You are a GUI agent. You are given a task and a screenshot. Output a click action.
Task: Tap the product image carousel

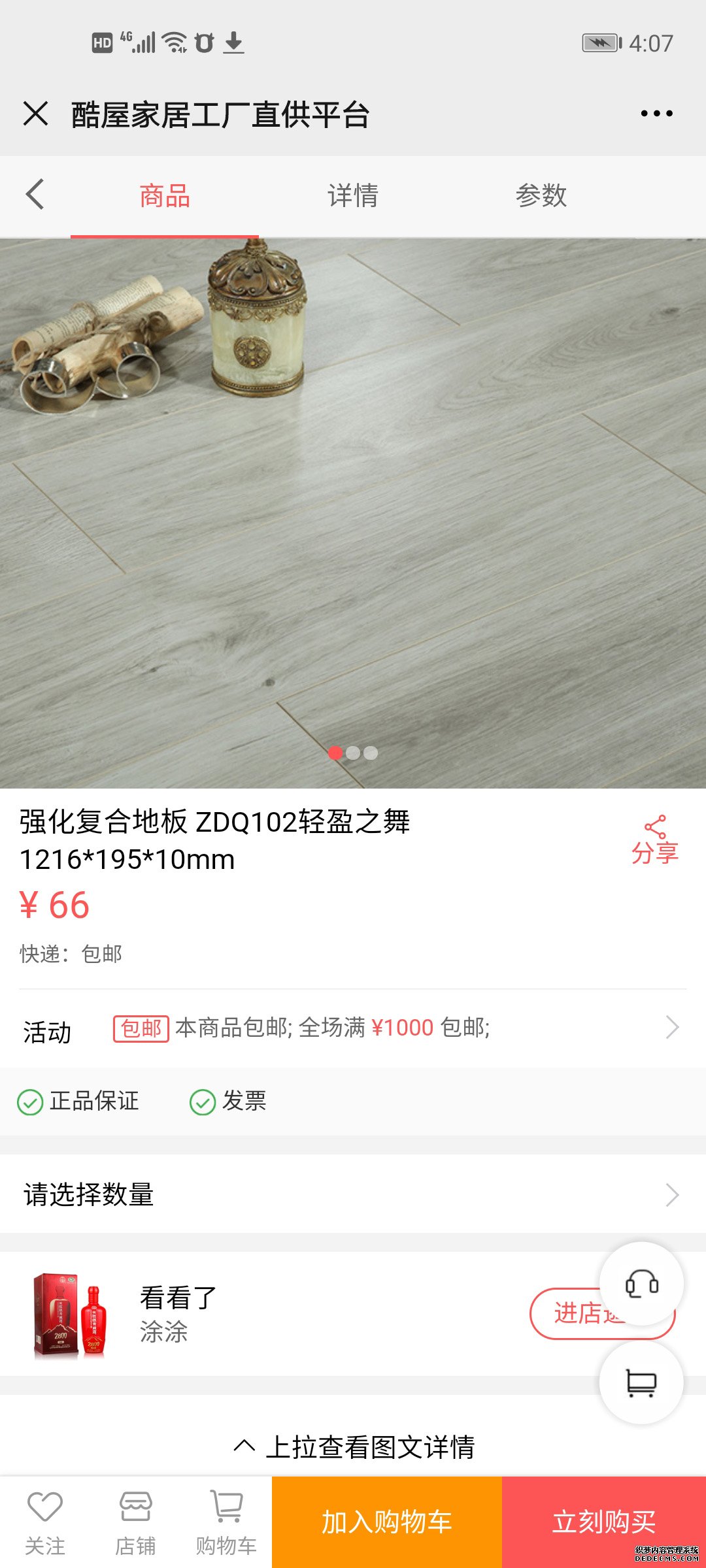[x=353, y=513]
